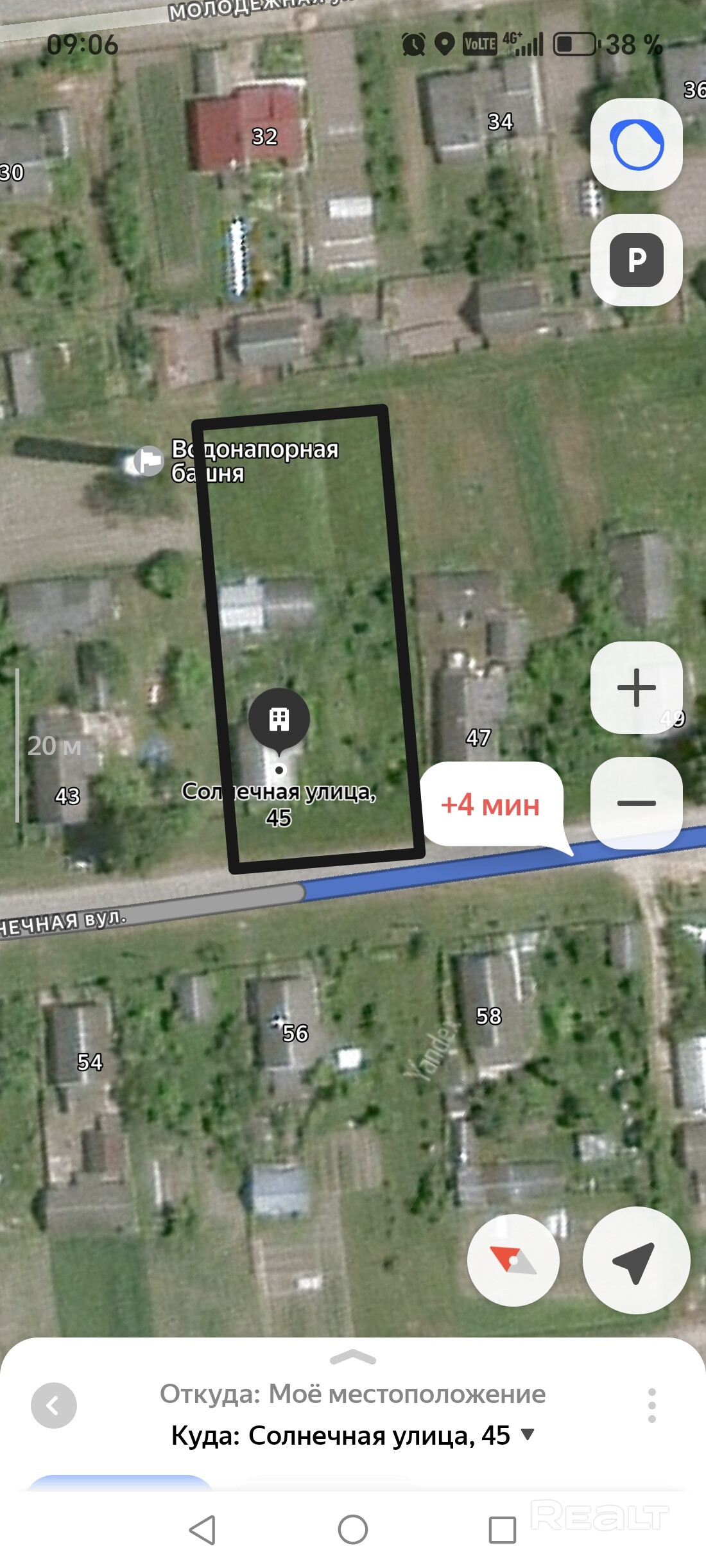Screen dimensions: 706x1568
Task: Show parking layer on map
Action: 636,260
